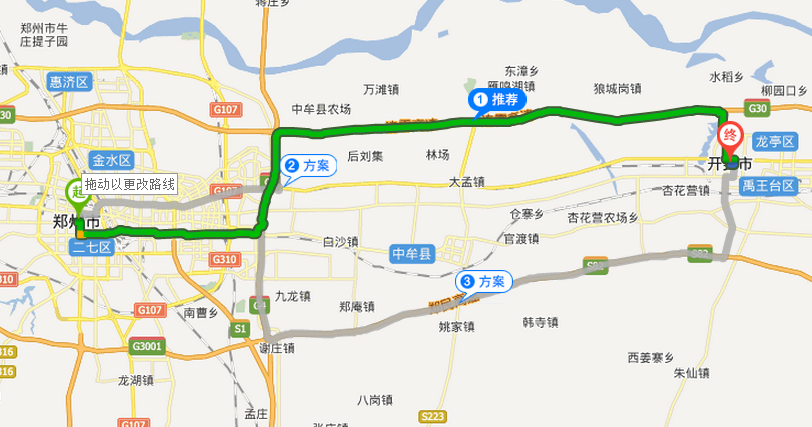Select the recommended route 1 label
The width and height of the screenshot is (812, 427).
point(497,99)
